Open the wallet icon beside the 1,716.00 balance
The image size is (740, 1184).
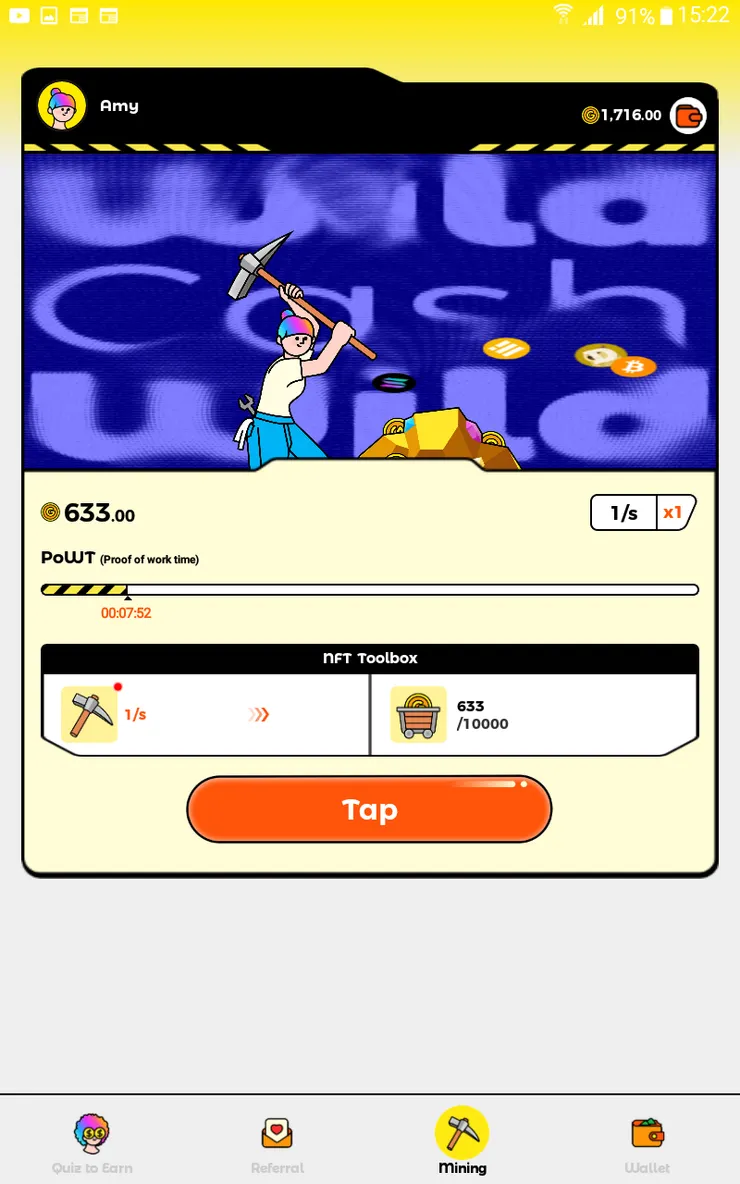pos(687,115)
